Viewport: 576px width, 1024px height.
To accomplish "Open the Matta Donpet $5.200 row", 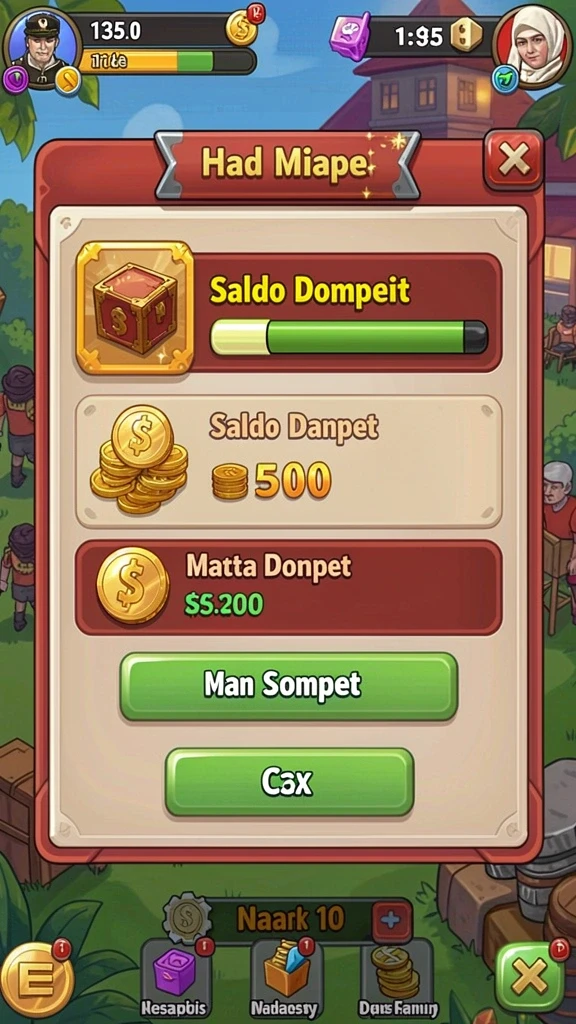I will point(289,587).
